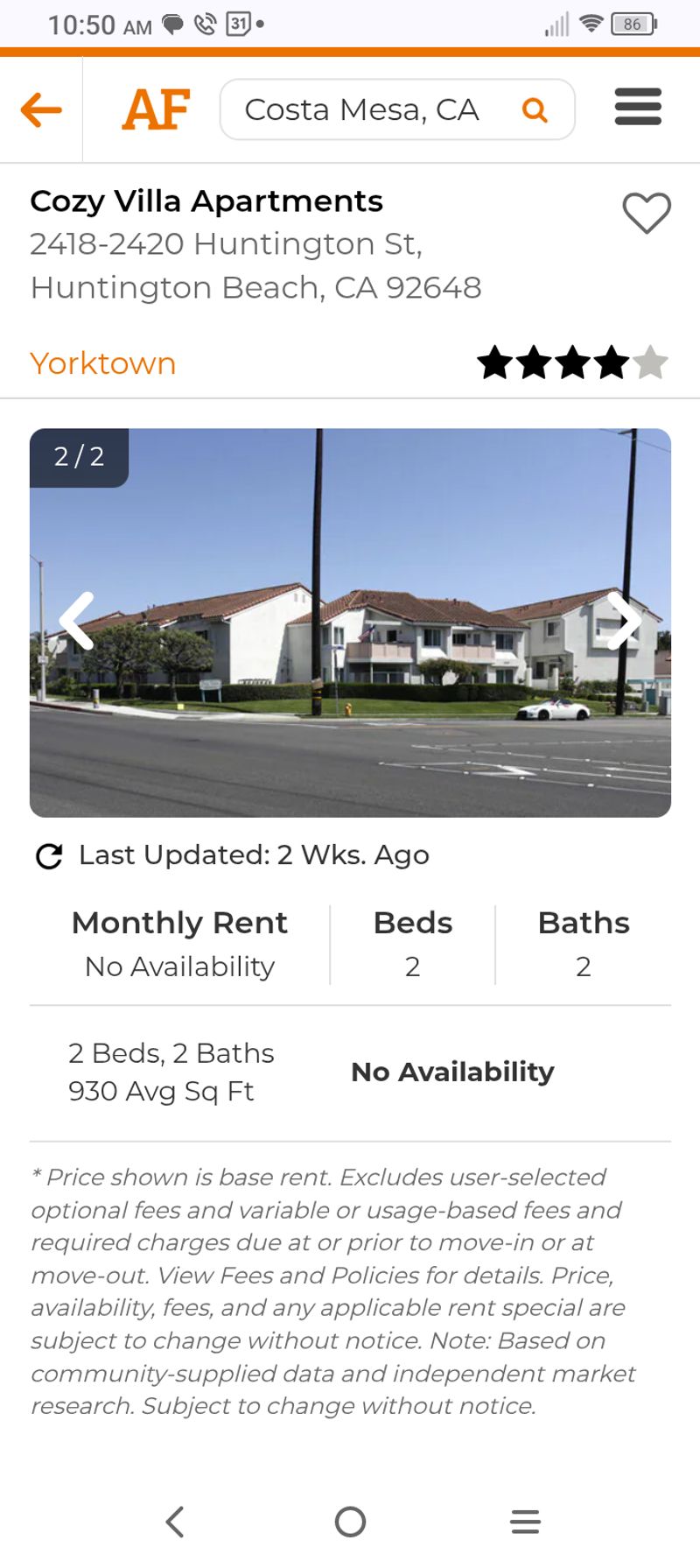Select the Beds column header
This screenshot has height=1568, width=700.
[x=412, y=922]
